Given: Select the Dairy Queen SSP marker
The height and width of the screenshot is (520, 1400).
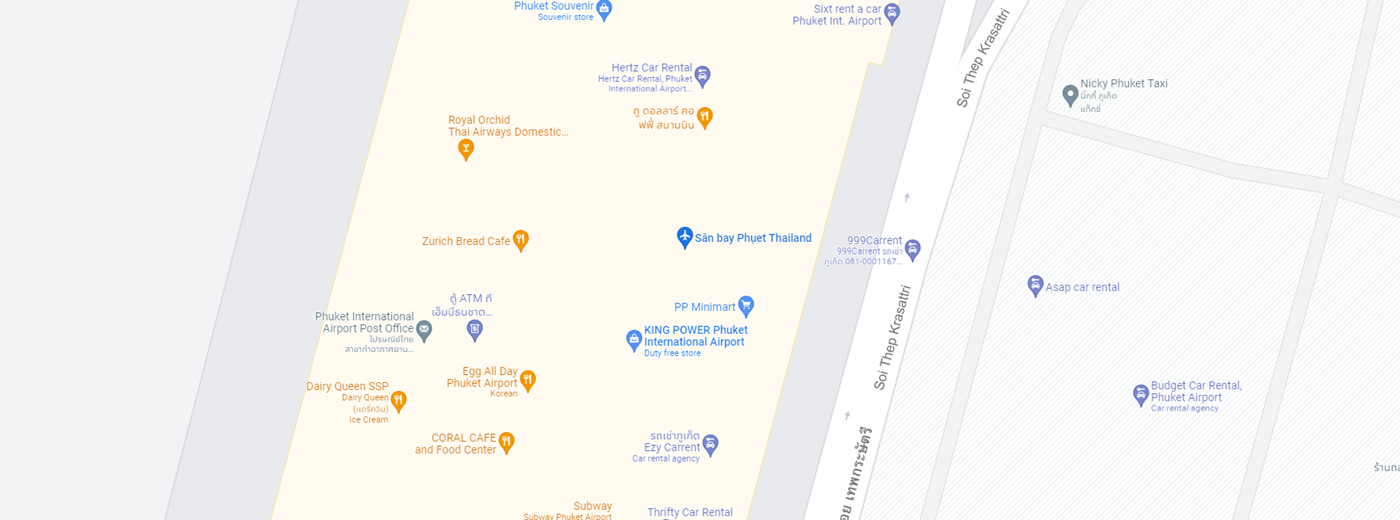Looking at the screenshot, I should coord(398,401).
